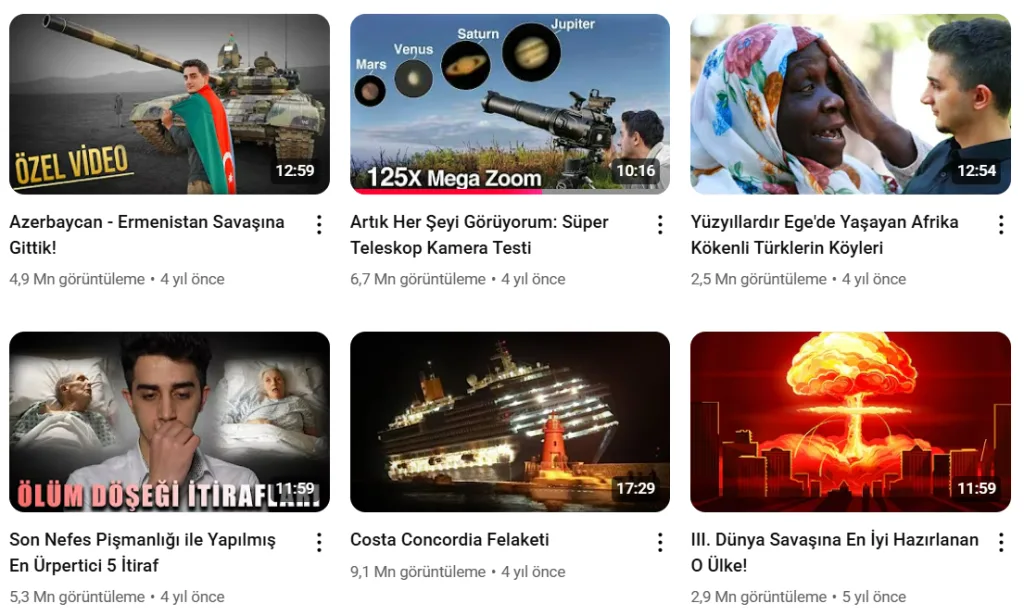This screenshot has width=1024, height=616.
Task: Play the Costa Concordia Felaketi video
Action: tap(510, 421)
